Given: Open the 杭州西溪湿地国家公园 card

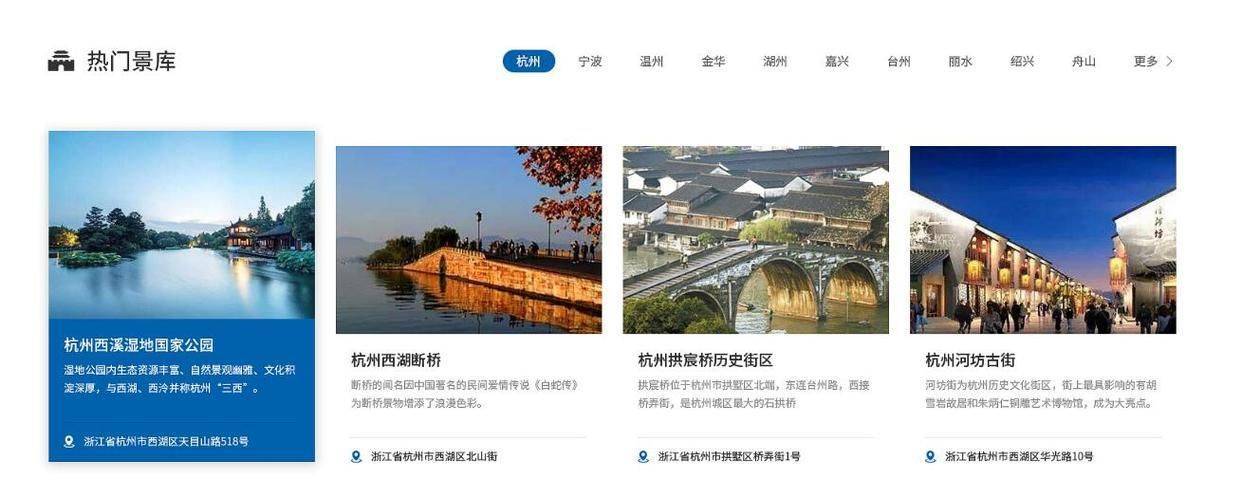Looking at the screenshot, I should 181,296.
